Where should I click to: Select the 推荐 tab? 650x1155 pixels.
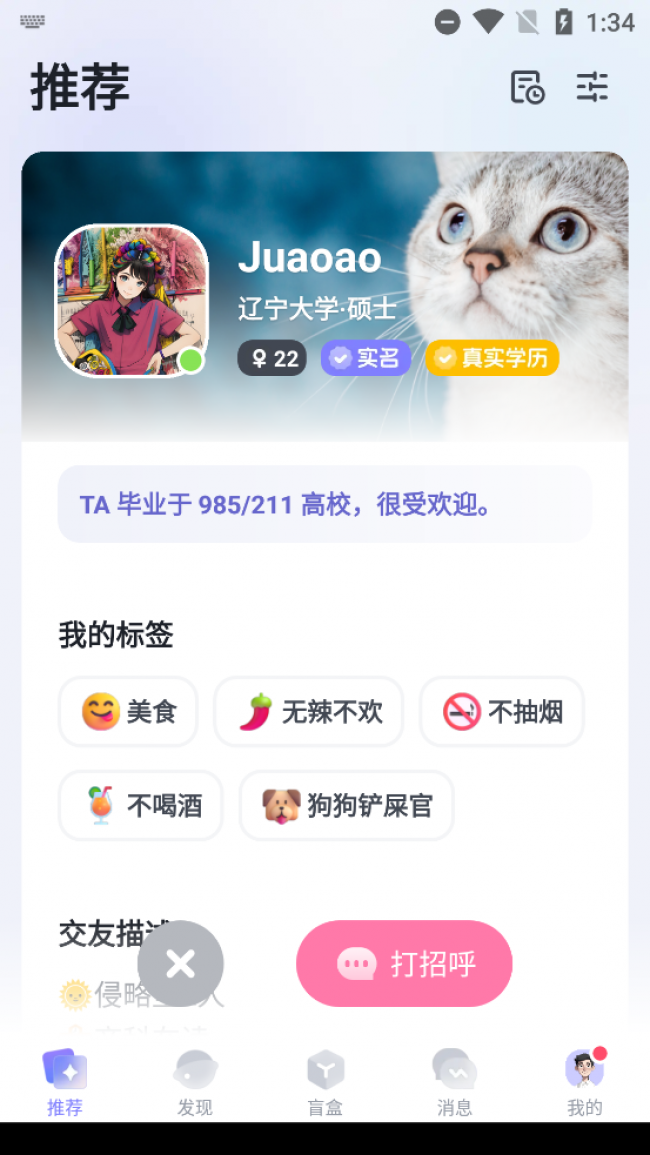tap(65, 1082)
